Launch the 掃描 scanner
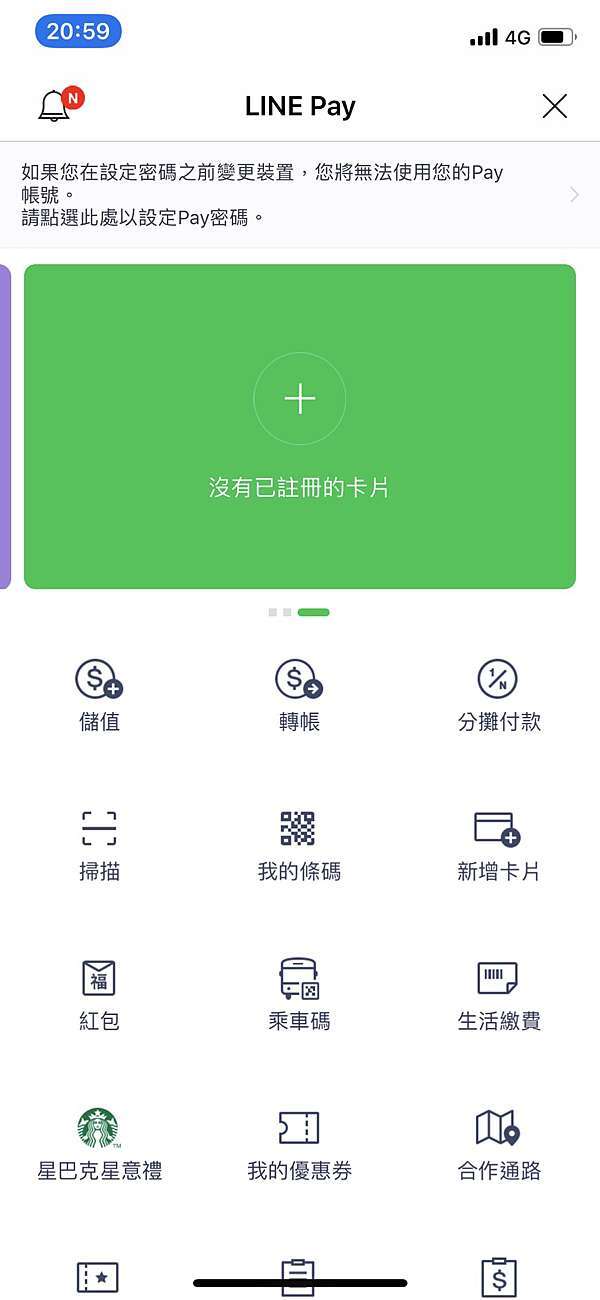This screenshot has height=1300, width=600. click(99, 846)
